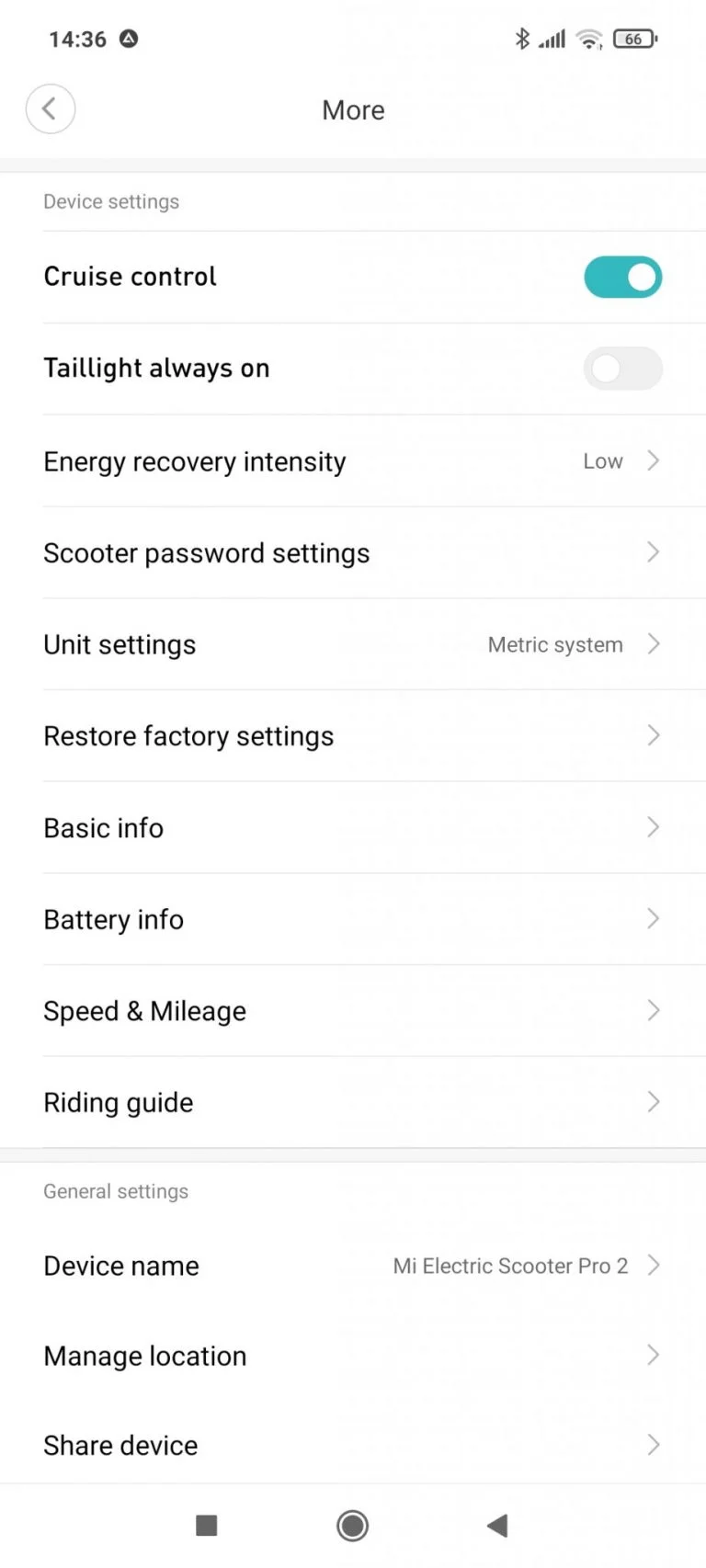
Task: Expand Energy recovery intensity options
Action: click(x=353, y=461)
